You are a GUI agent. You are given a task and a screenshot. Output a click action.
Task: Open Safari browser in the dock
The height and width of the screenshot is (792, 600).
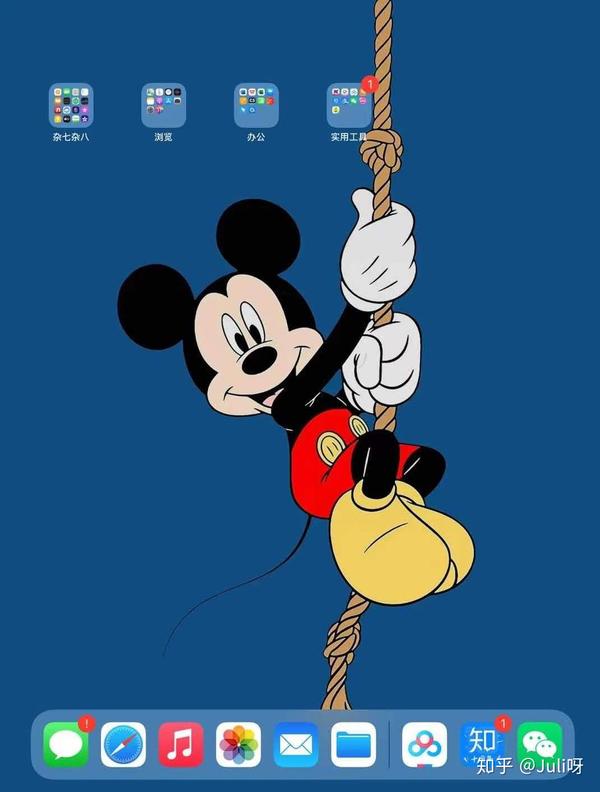[123, 745]
